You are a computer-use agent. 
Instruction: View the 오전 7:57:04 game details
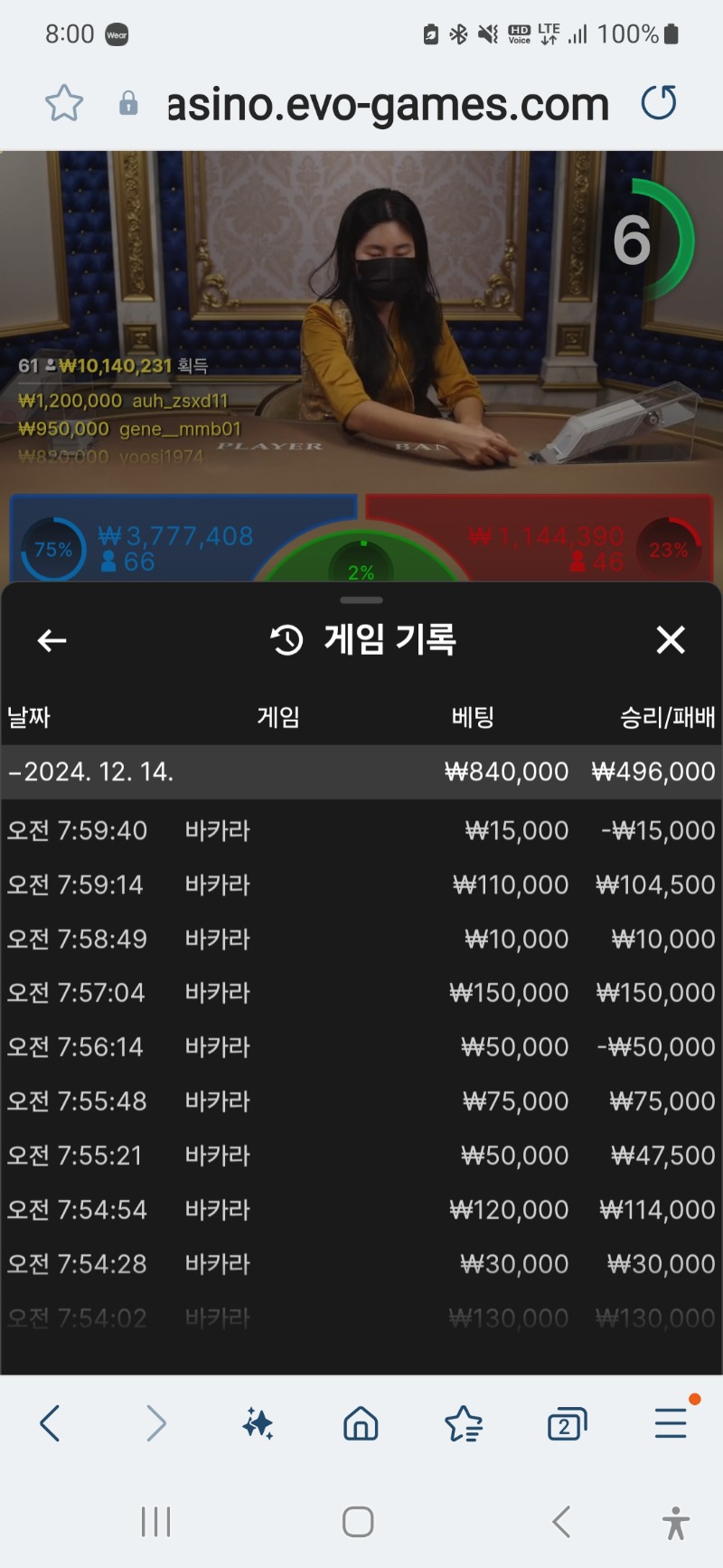click(x=361, y=993)
